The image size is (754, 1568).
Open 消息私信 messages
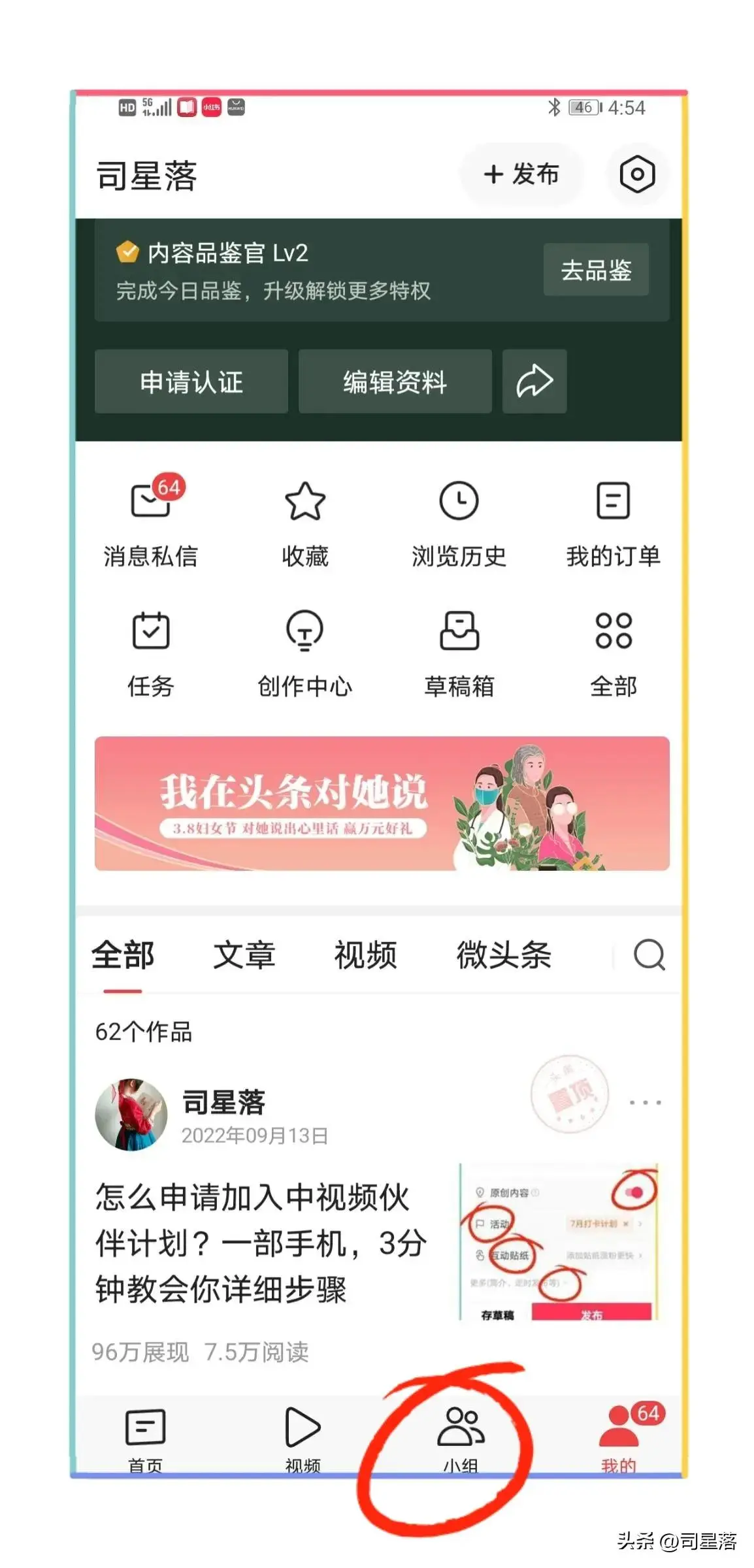(150, 521)
